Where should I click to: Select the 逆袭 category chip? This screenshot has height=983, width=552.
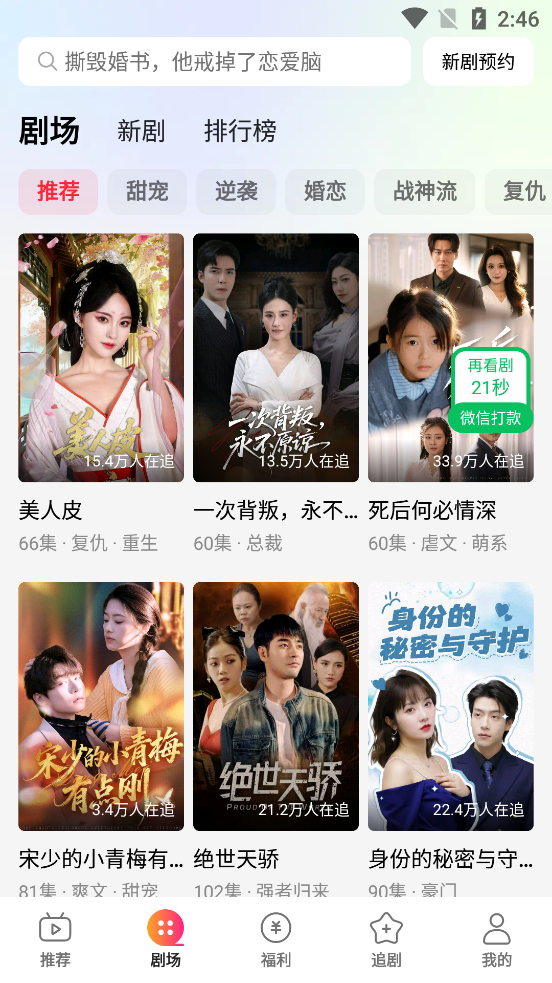click(236, 191)
